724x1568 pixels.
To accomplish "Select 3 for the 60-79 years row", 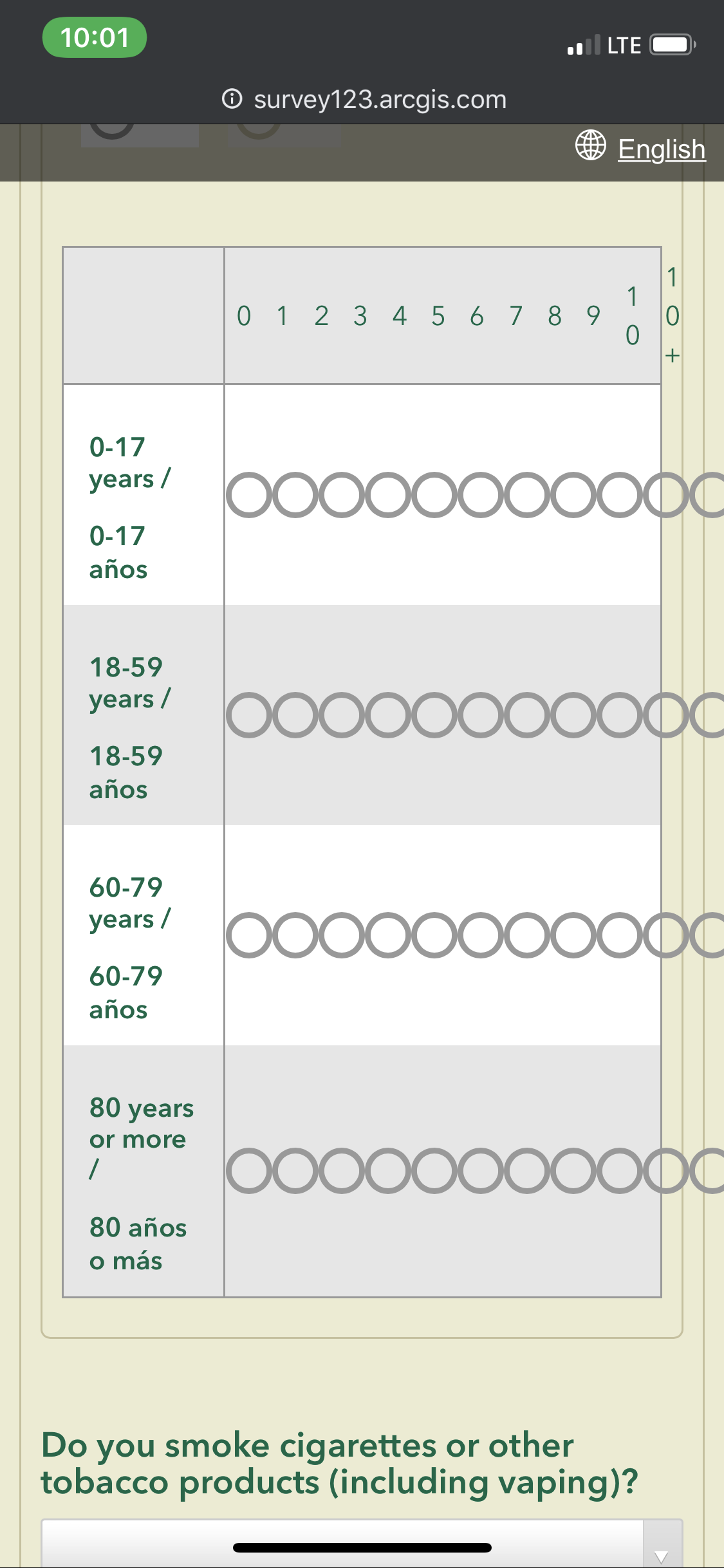I will click(x=387, y=935).
